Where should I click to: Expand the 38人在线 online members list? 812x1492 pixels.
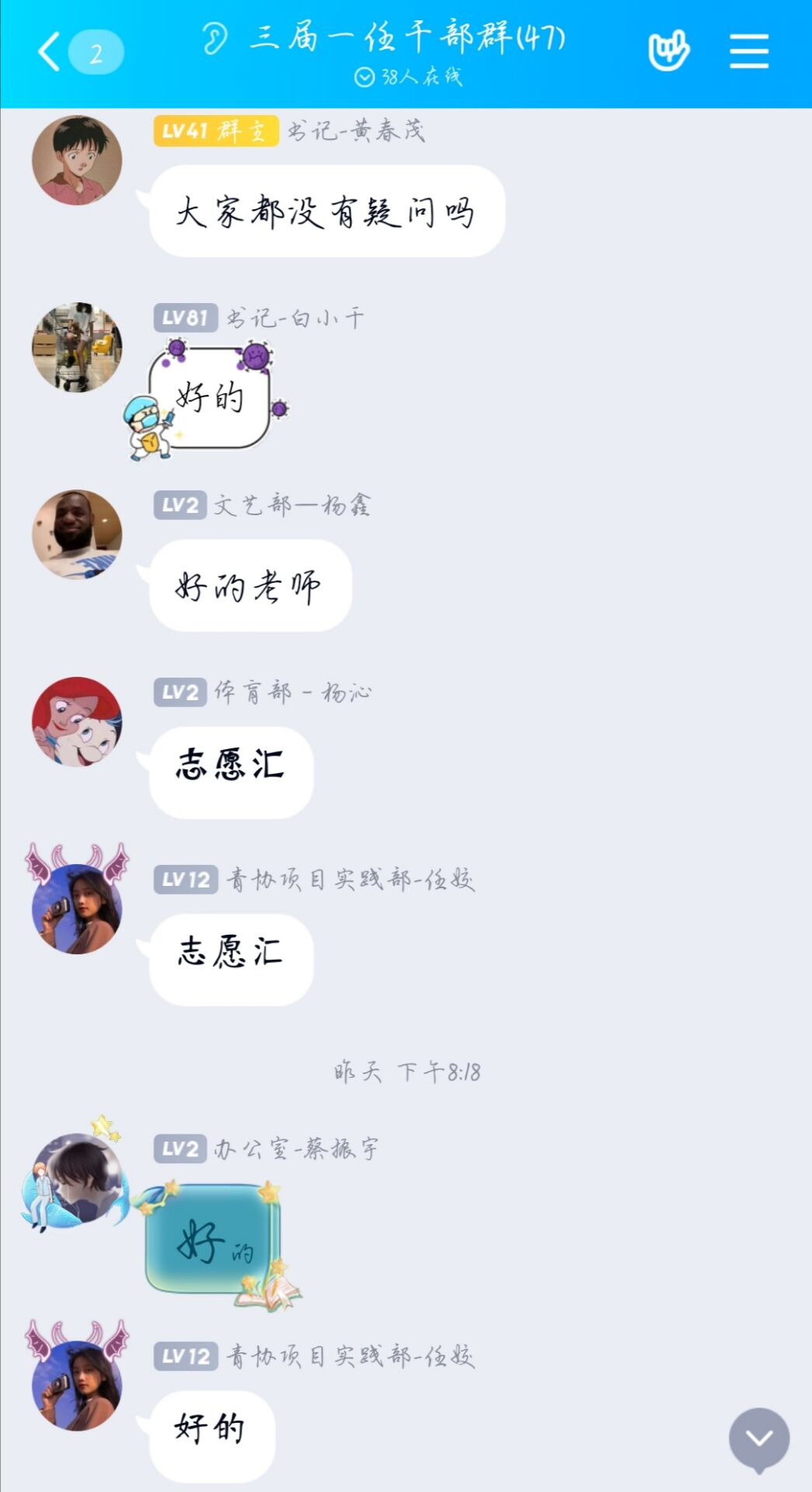point(409,77)
